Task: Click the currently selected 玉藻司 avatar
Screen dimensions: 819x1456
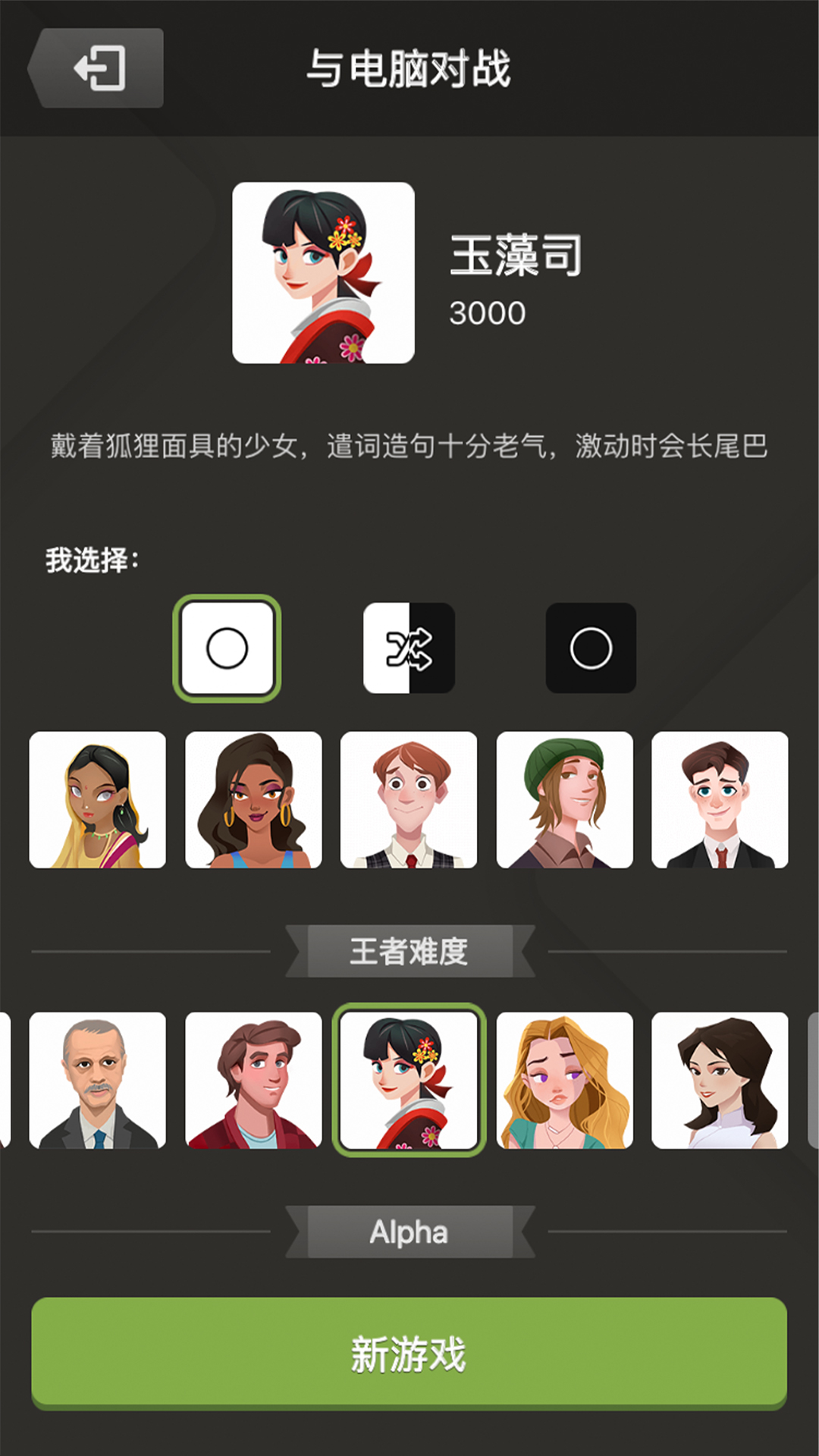Action: pos(409,1081)
